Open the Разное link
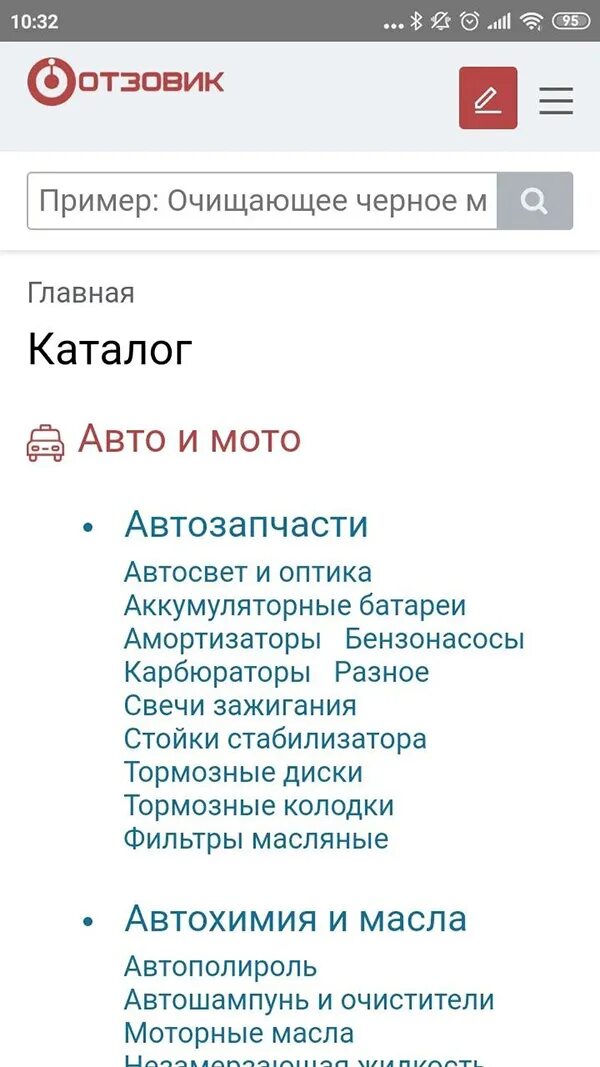The width and height of the screenshot is (600, 1067). point(382,672)
